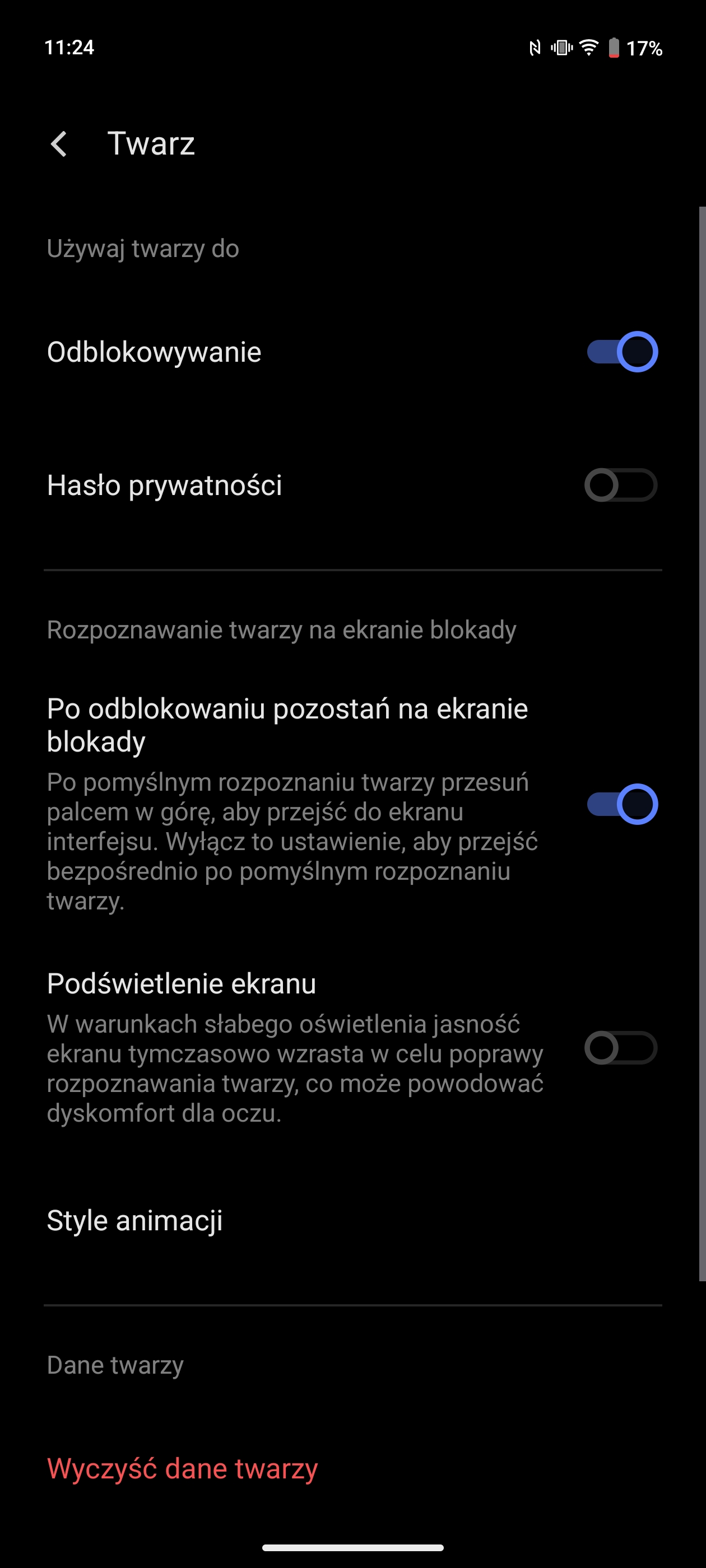Viewport: 706px width, 1568px height.
Task: Turn off the Odblokowywanie switch
Action: (x=621, y=352)
